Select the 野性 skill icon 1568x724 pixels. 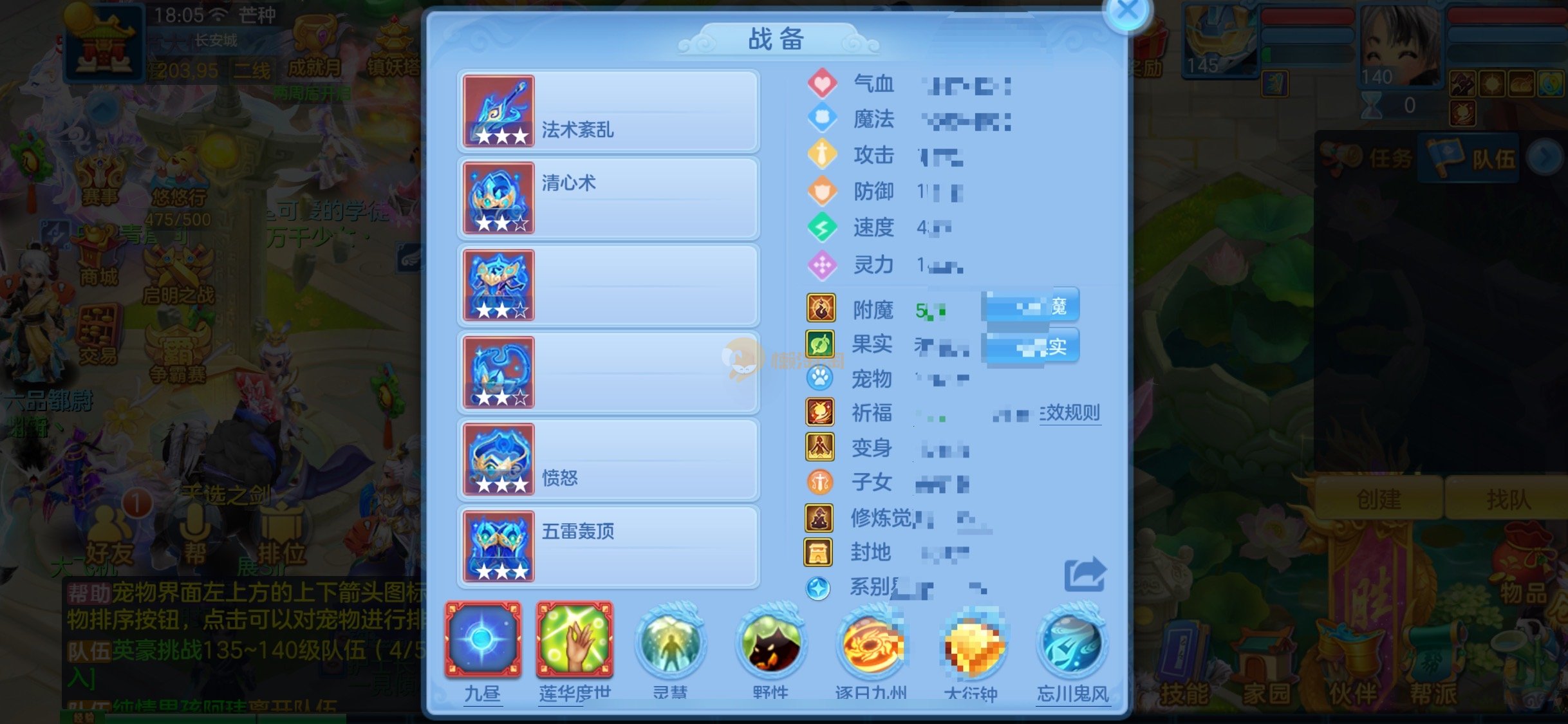pyautogui.click(x=770, y=642)
